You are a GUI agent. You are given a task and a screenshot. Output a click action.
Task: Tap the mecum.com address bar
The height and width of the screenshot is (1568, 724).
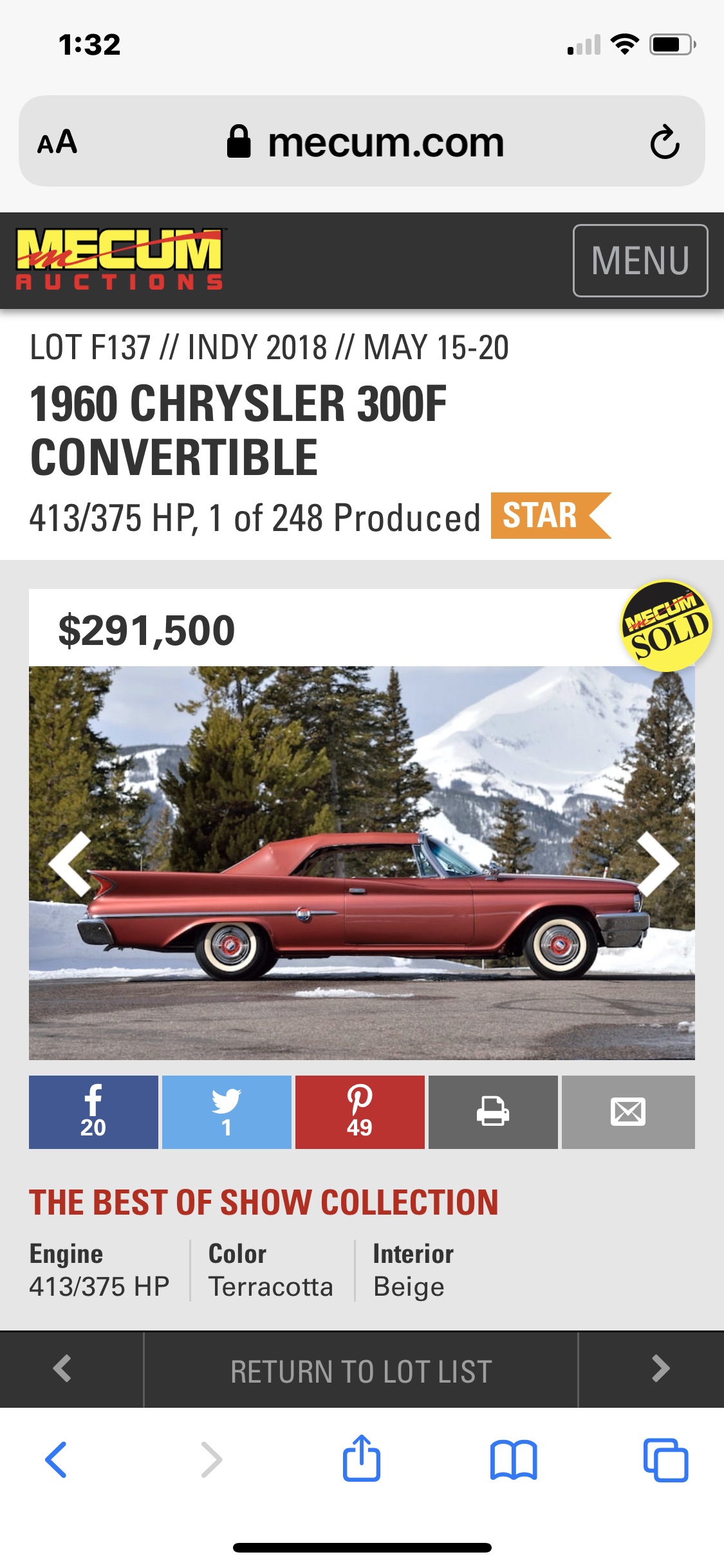(385, 142)
